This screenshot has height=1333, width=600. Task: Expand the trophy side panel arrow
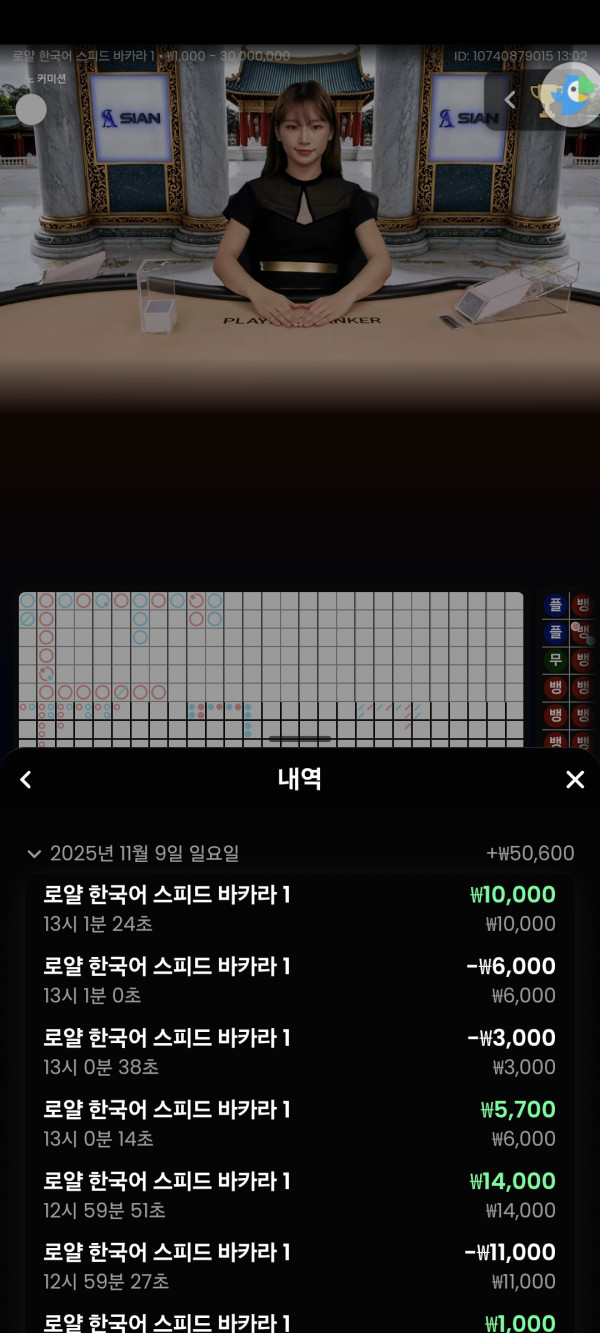click(510, 100)
